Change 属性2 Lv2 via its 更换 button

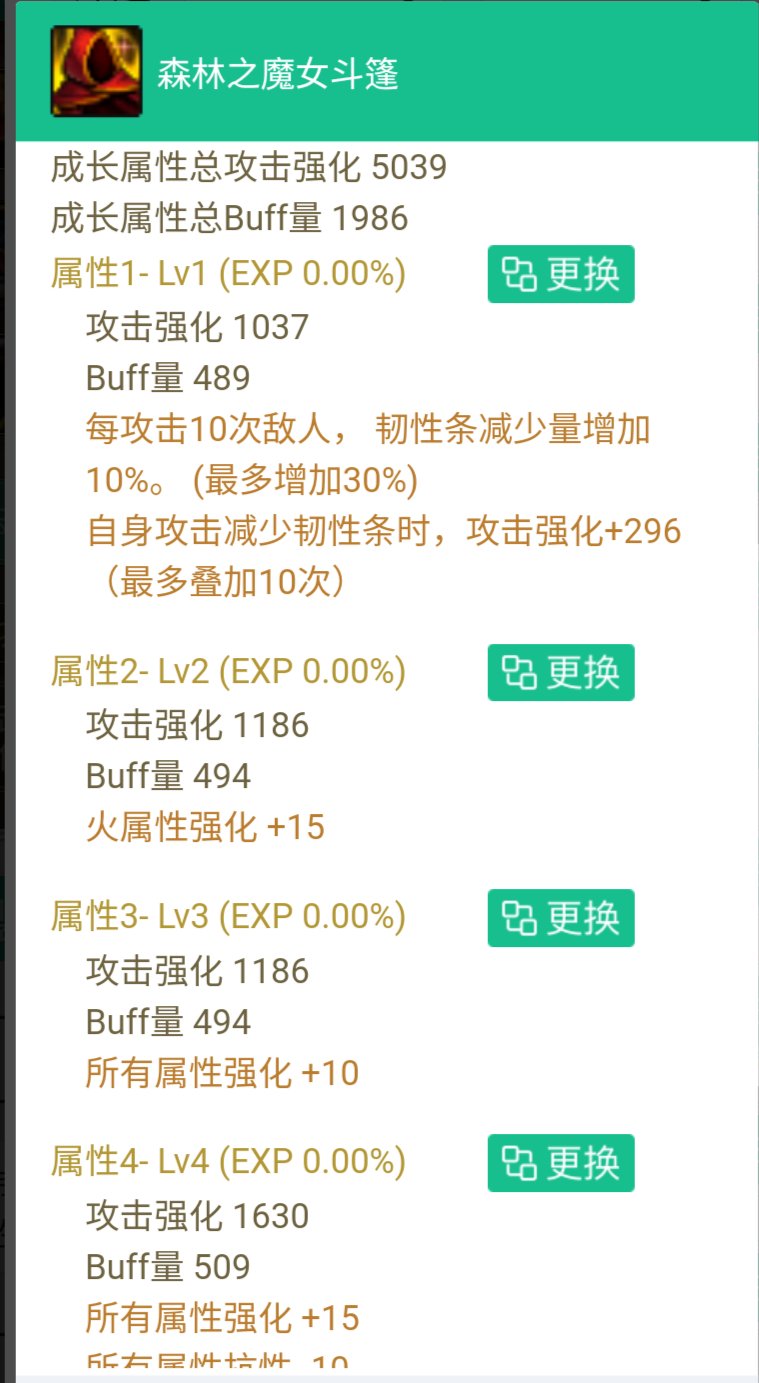(x=561, y=672)
